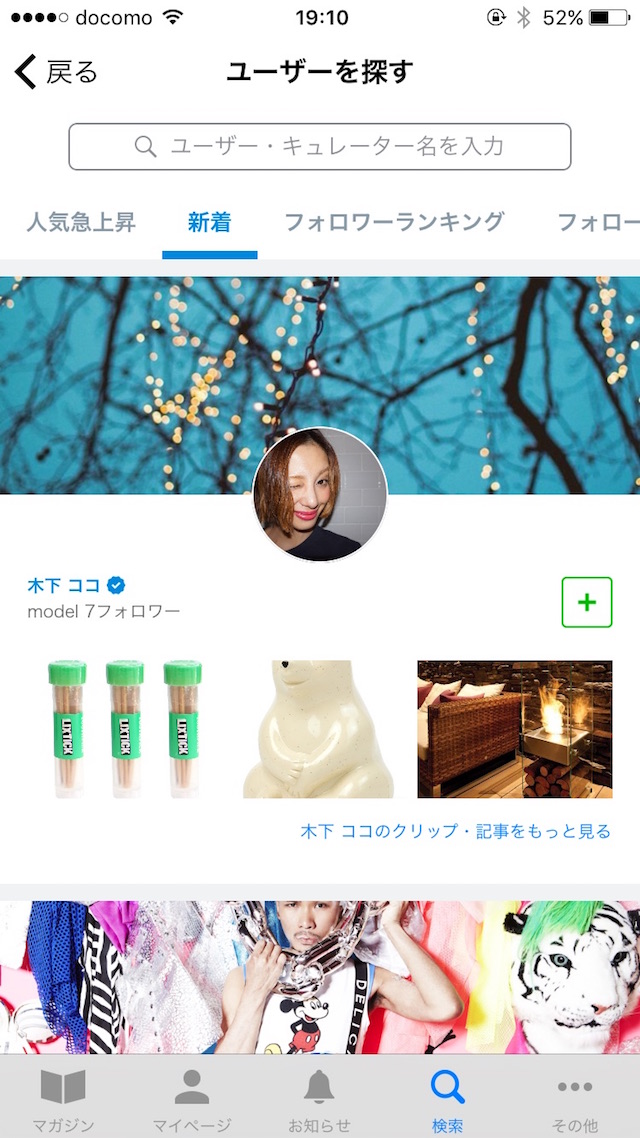
Task: Go to the マイページ tab
Action: pyautogui.click(x=192, y=1097)
